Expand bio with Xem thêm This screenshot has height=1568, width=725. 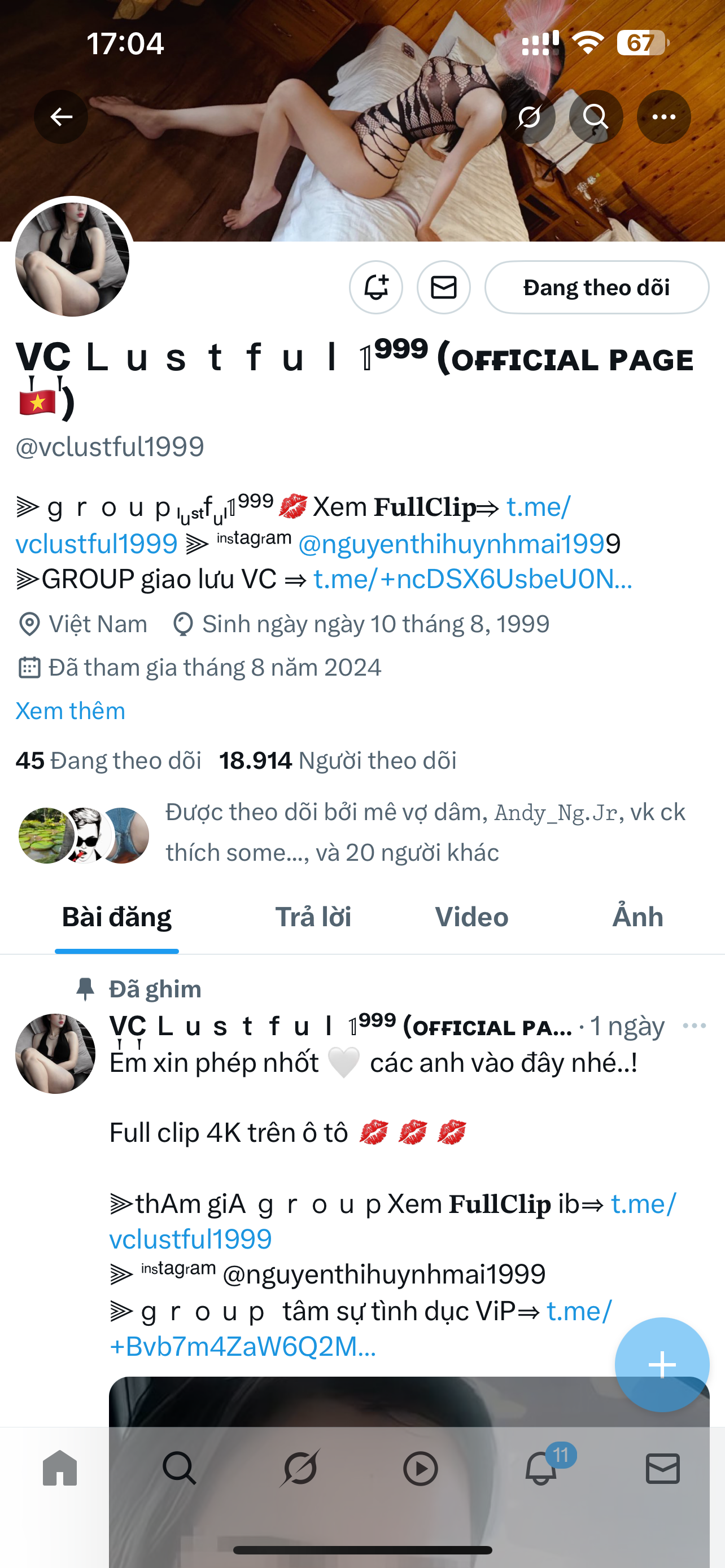click(x=71, y=711)
